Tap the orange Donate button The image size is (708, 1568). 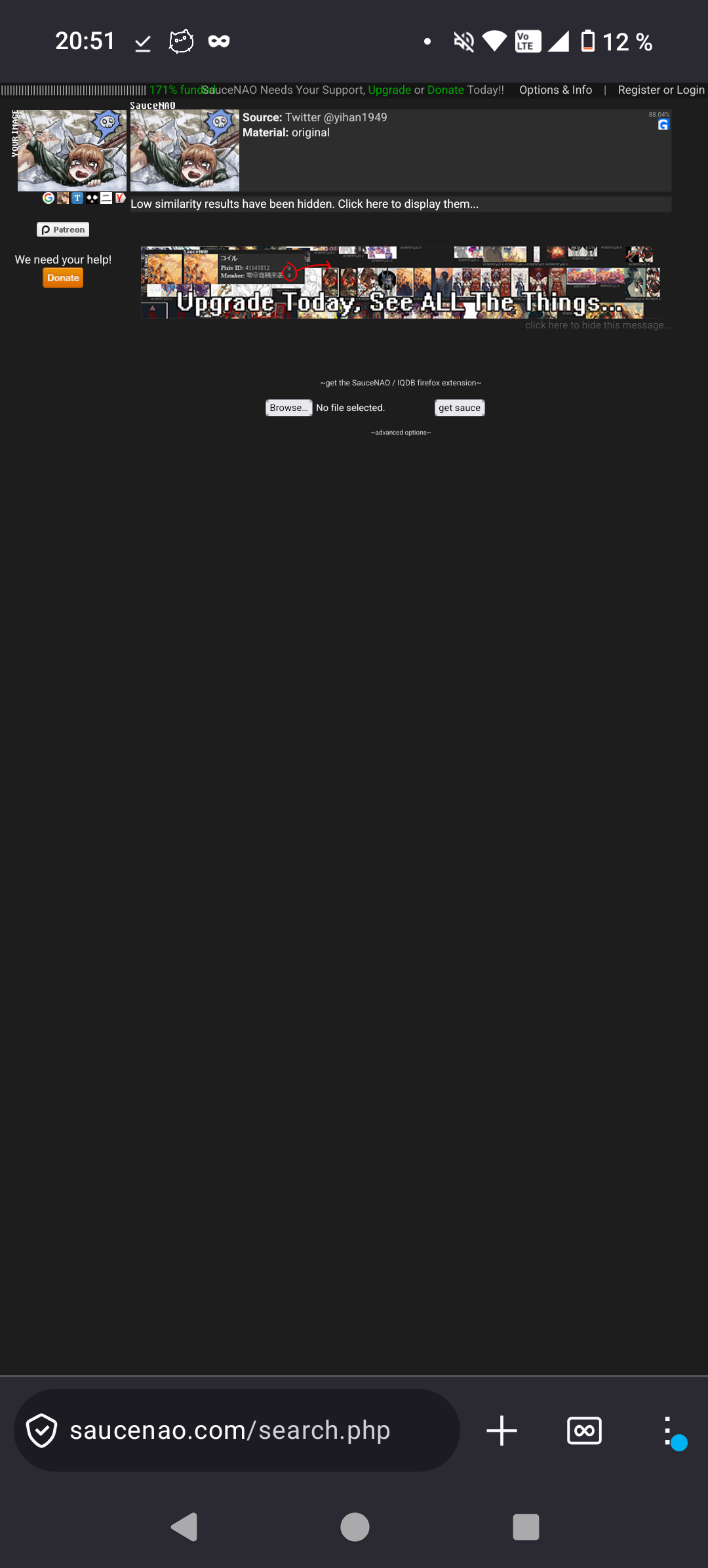point(63,278)
